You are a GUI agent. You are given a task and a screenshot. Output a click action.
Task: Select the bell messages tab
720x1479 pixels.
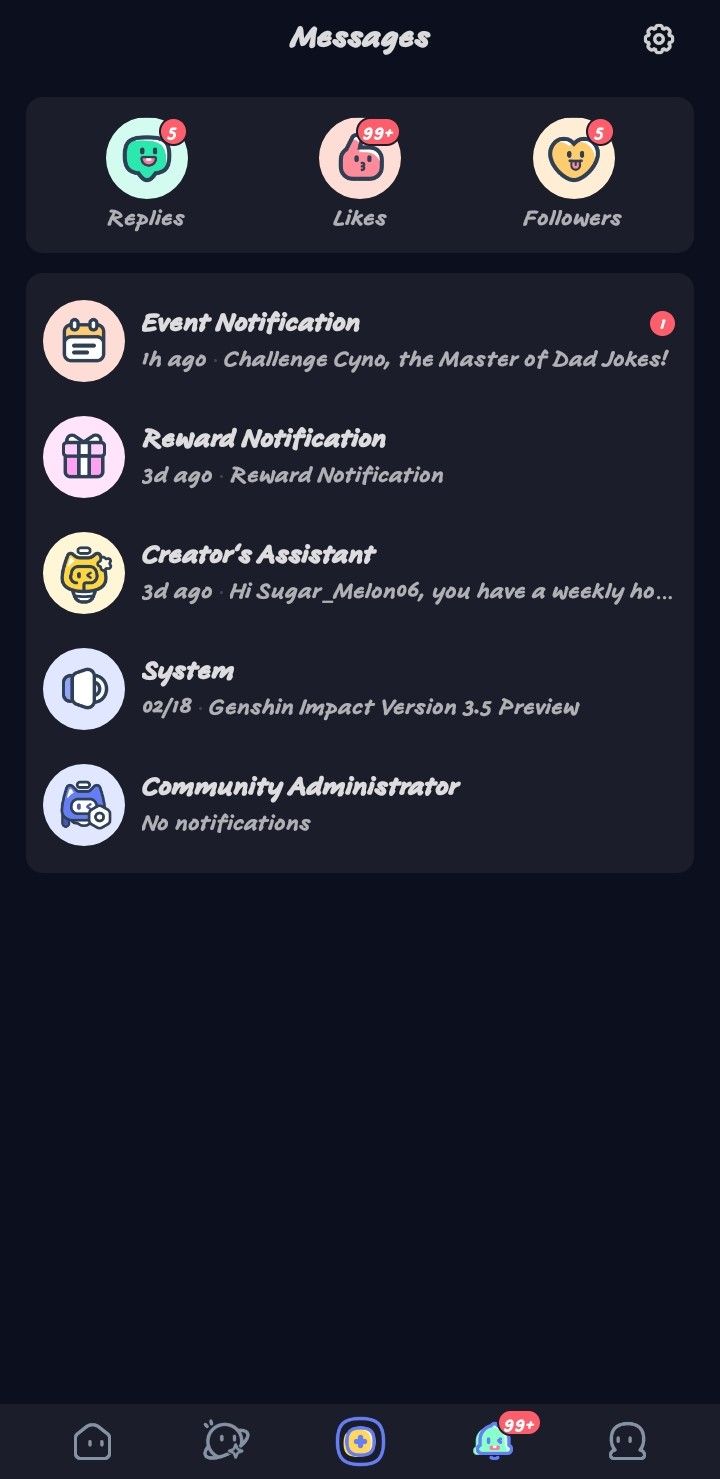[493, 1441]
